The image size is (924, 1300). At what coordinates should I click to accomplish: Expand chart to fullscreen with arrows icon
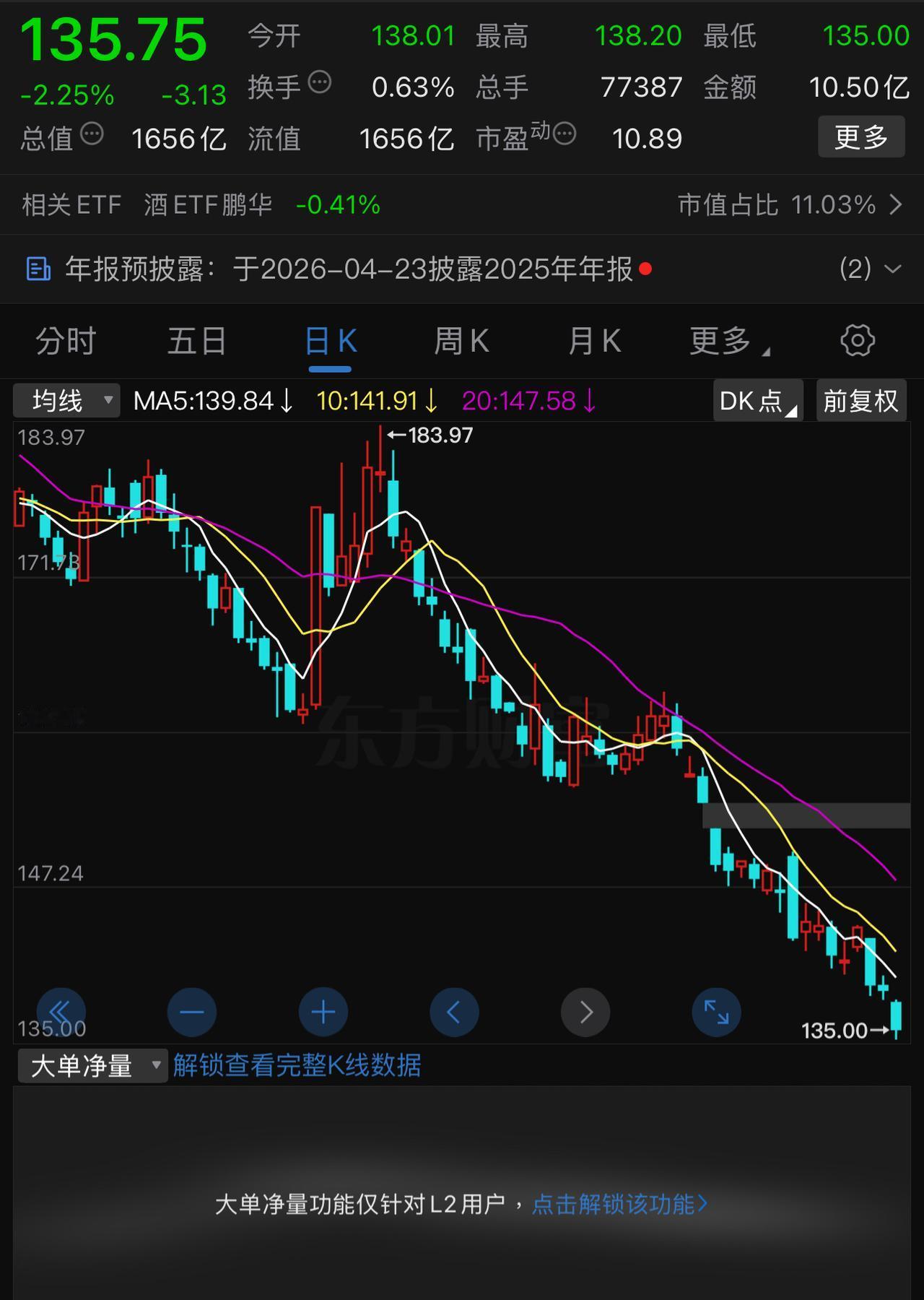716,1012
